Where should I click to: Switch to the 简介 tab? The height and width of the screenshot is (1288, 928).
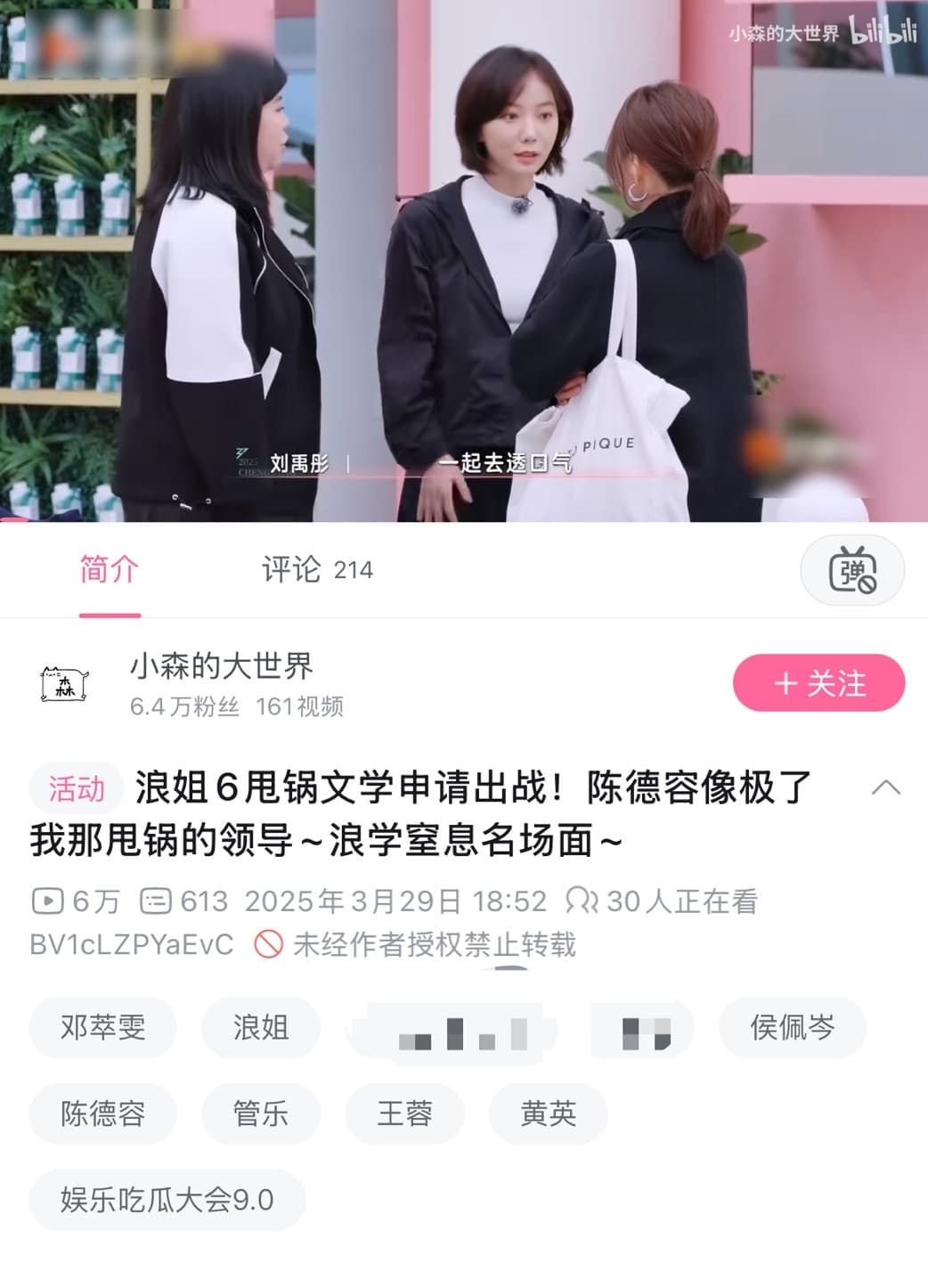pos(109,570)
